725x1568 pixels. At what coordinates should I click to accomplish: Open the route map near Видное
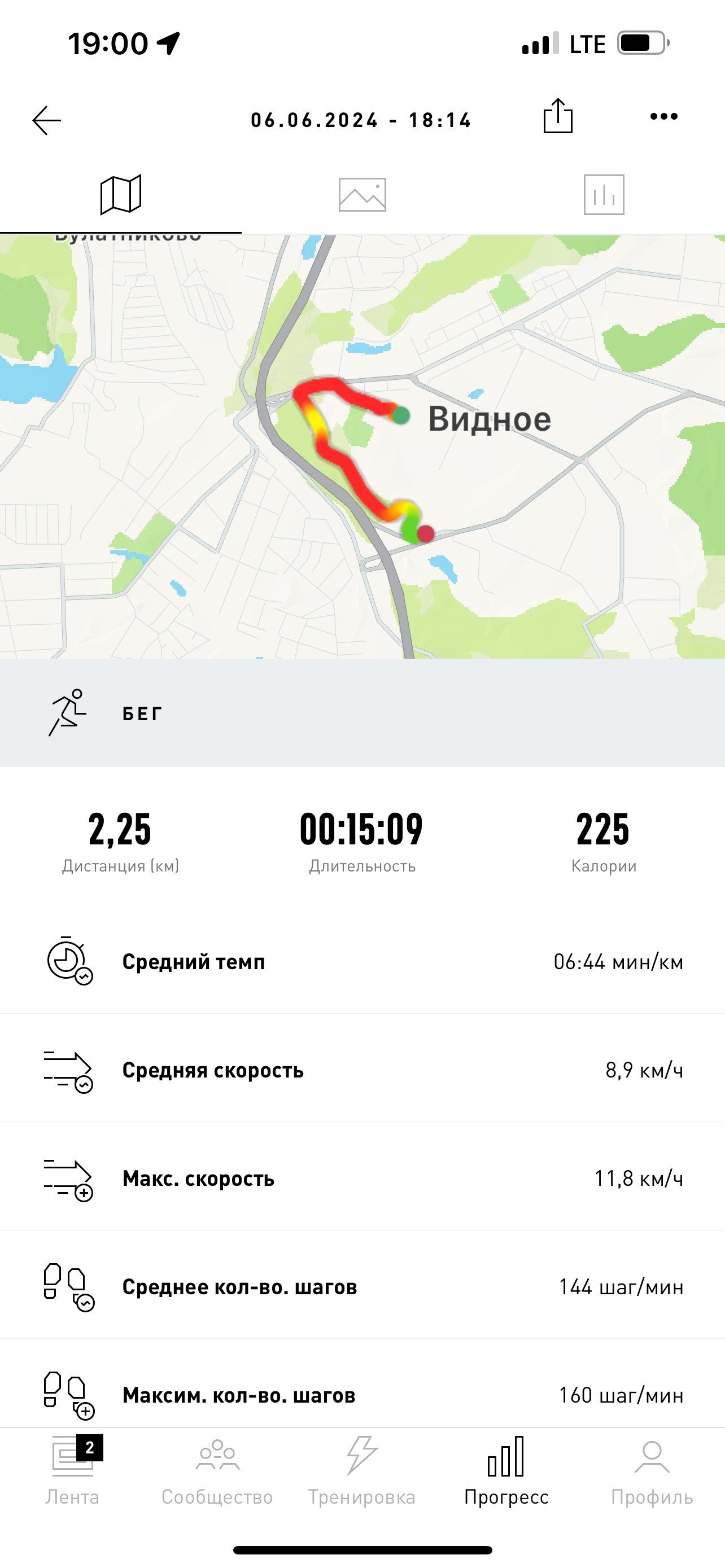362,447
